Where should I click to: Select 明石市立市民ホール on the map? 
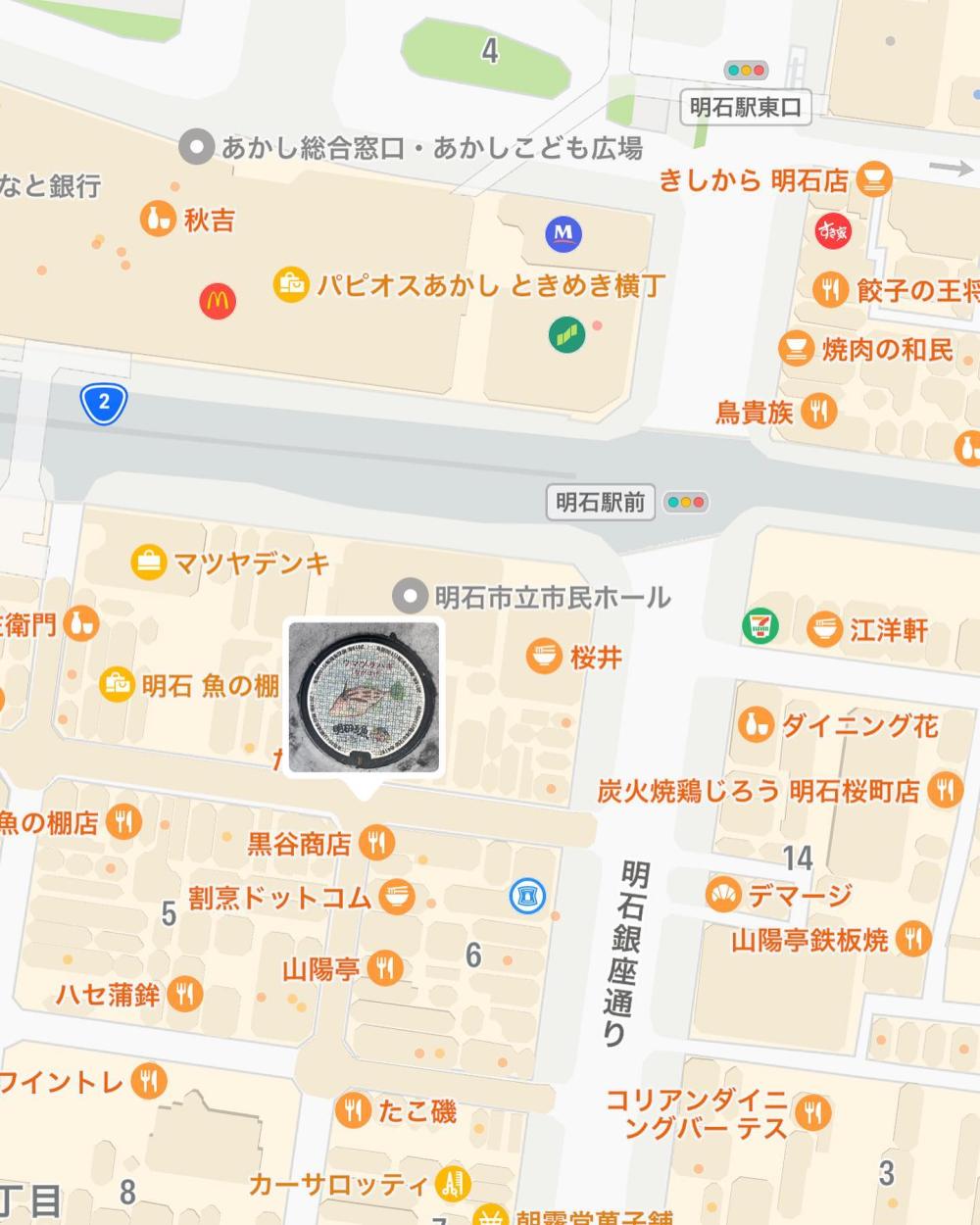[407, 596]
